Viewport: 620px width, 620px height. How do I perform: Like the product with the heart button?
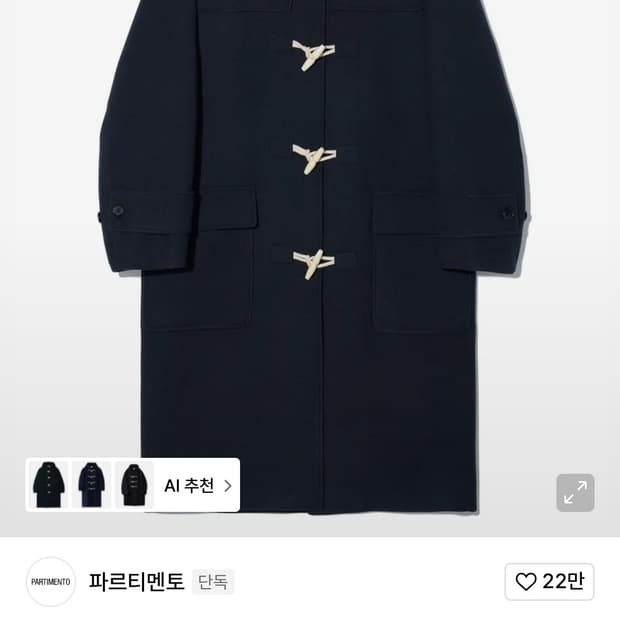[x=549, y=581]
